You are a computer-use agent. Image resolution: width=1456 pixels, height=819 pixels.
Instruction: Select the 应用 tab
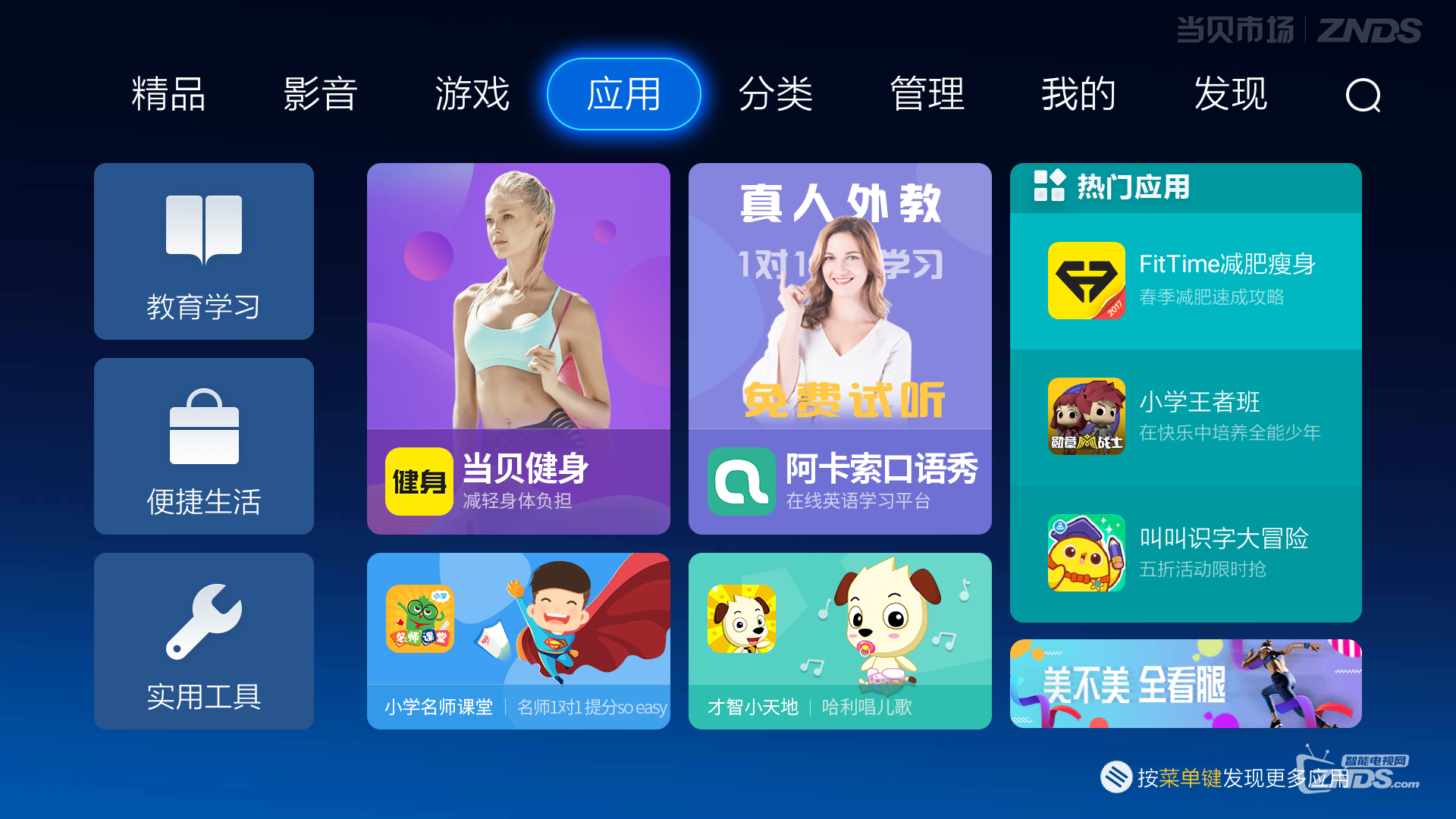pos(623,95)
